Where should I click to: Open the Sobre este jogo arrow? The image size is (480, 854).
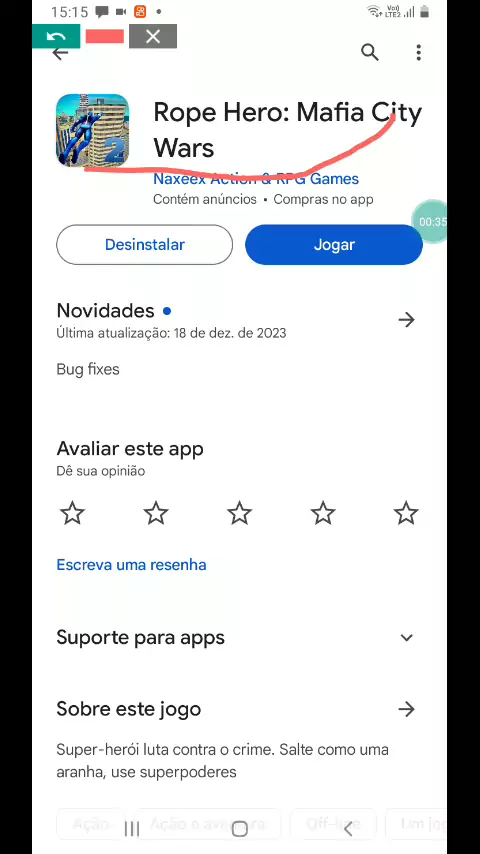[x=406, y=709]
